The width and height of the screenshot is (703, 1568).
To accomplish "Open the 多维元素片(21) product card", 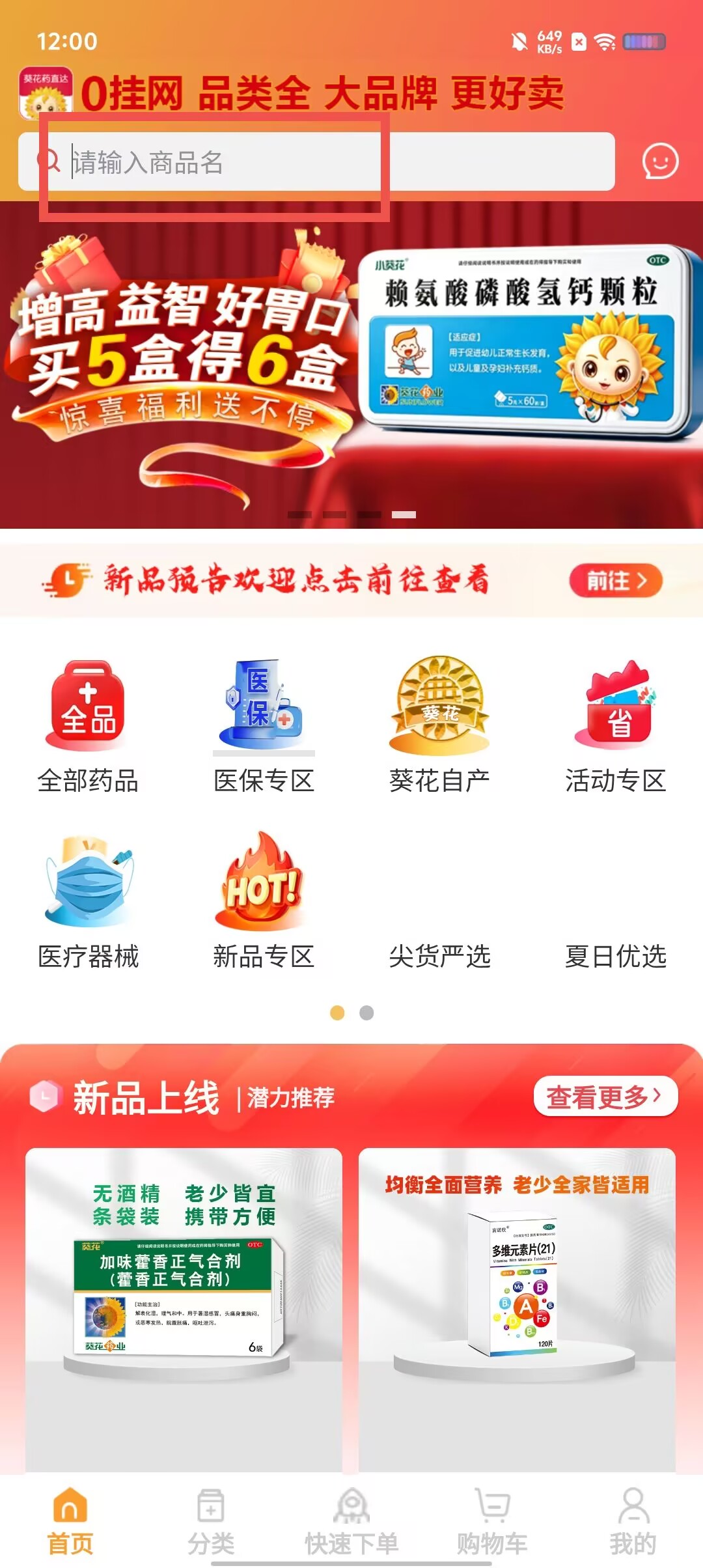I will coord(517,1310).
